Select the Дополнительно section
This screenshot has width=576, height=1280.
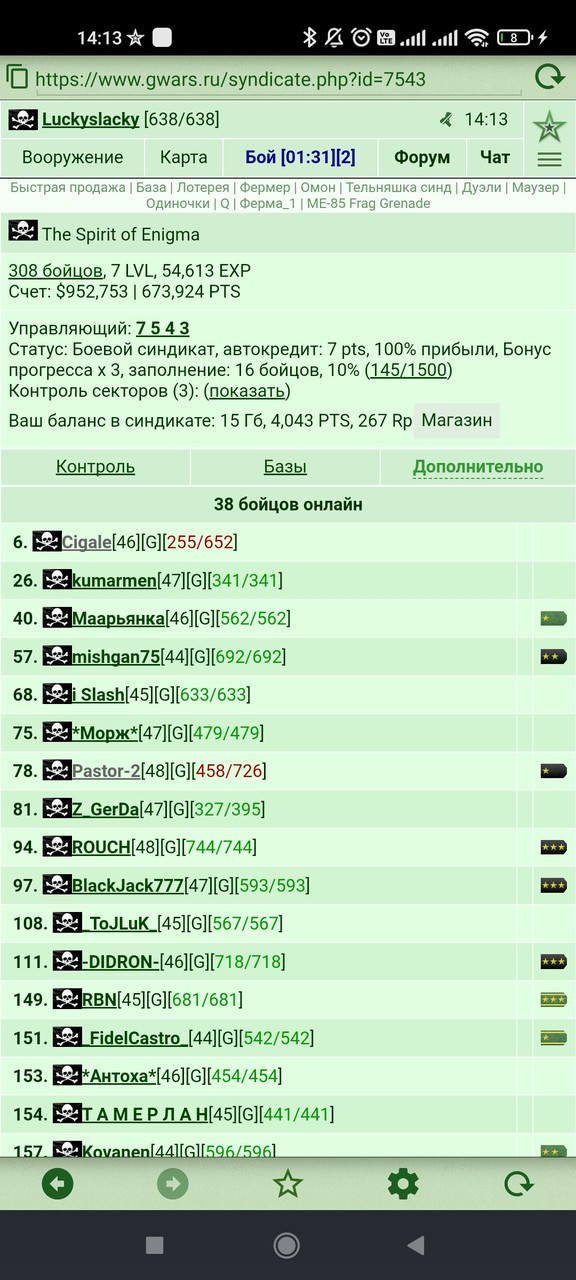point(478,467)
